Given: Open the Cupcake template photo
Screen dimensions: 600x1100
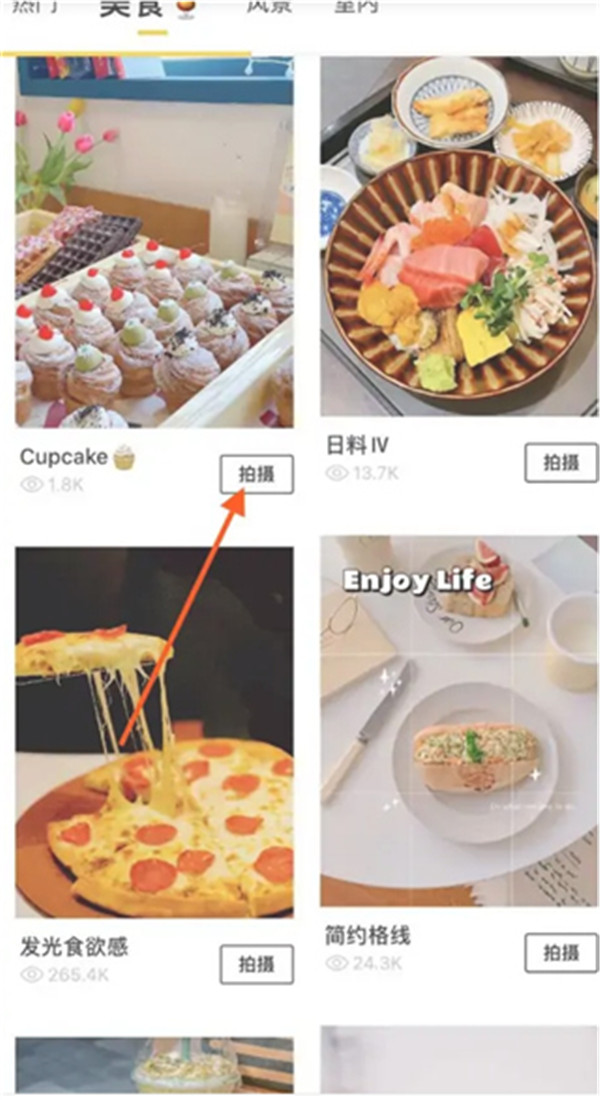Looking at the screenshot, I should click(154, 240).
